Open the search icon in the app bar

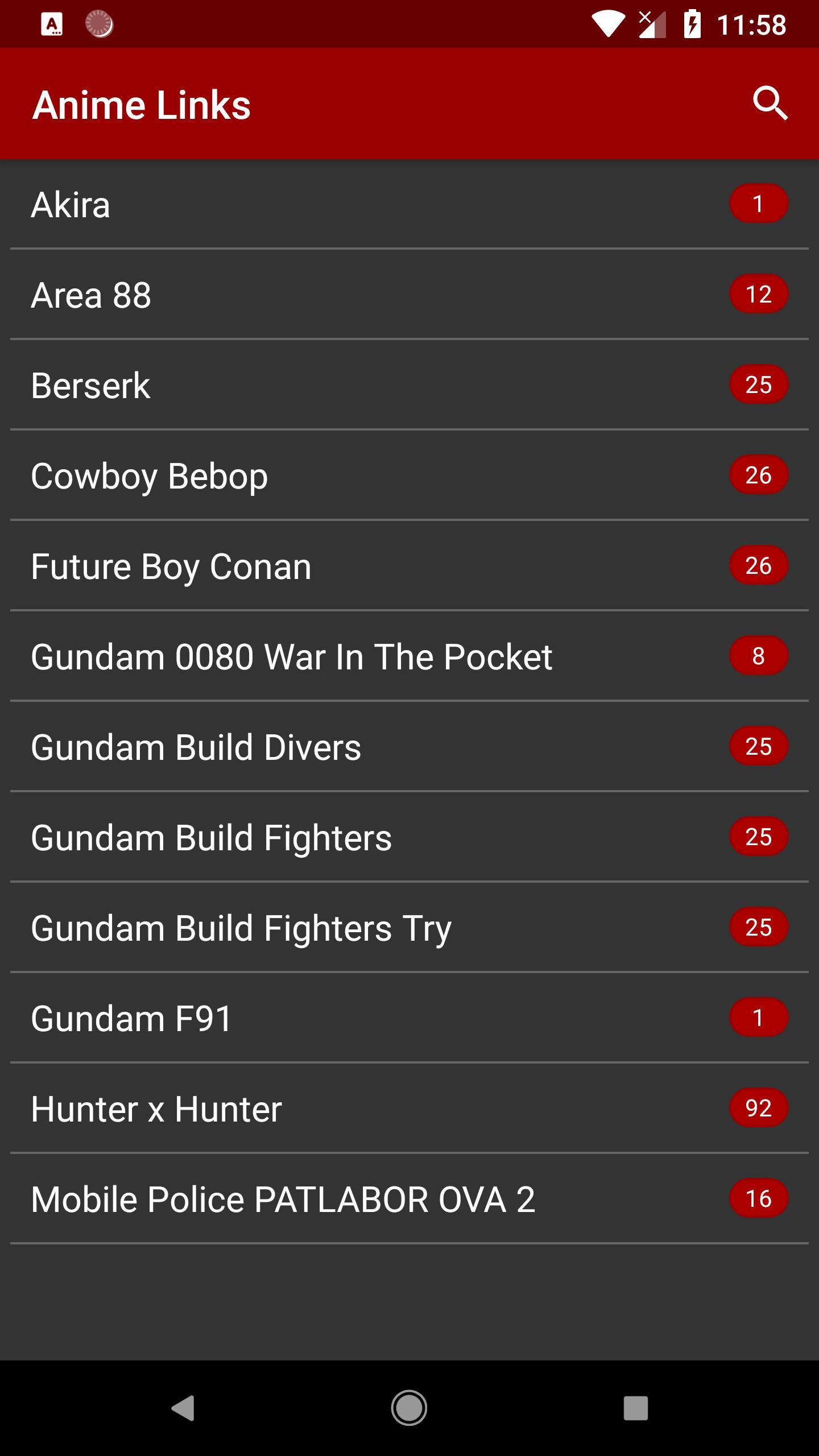(x=770, y=104)
